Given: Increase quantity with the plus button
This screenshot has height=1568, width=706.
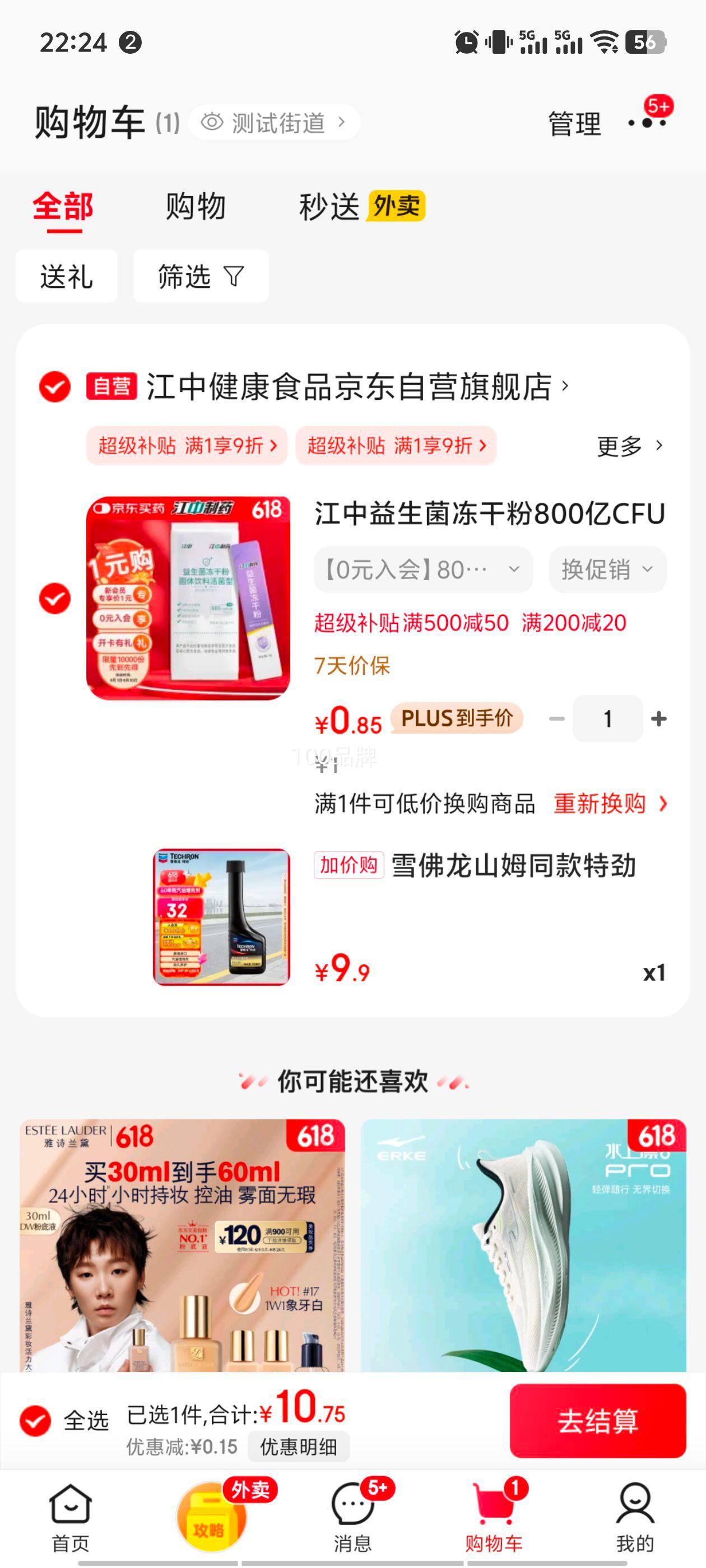Looking at the screenshot, I should (x=658, y=719).
